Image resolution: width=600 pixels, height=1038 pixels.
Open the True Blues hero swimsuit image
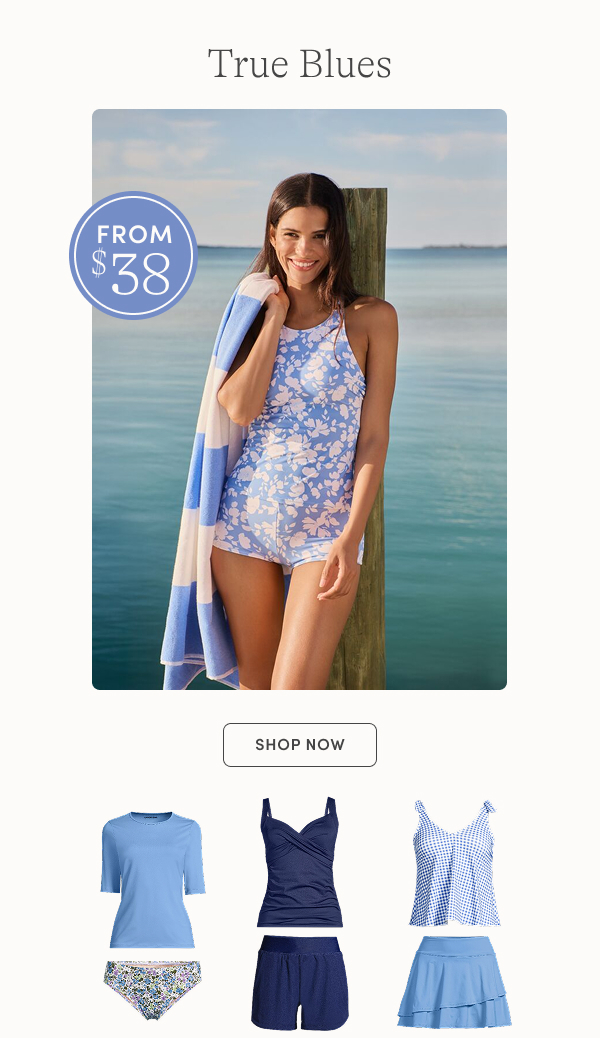coord(299,399)
